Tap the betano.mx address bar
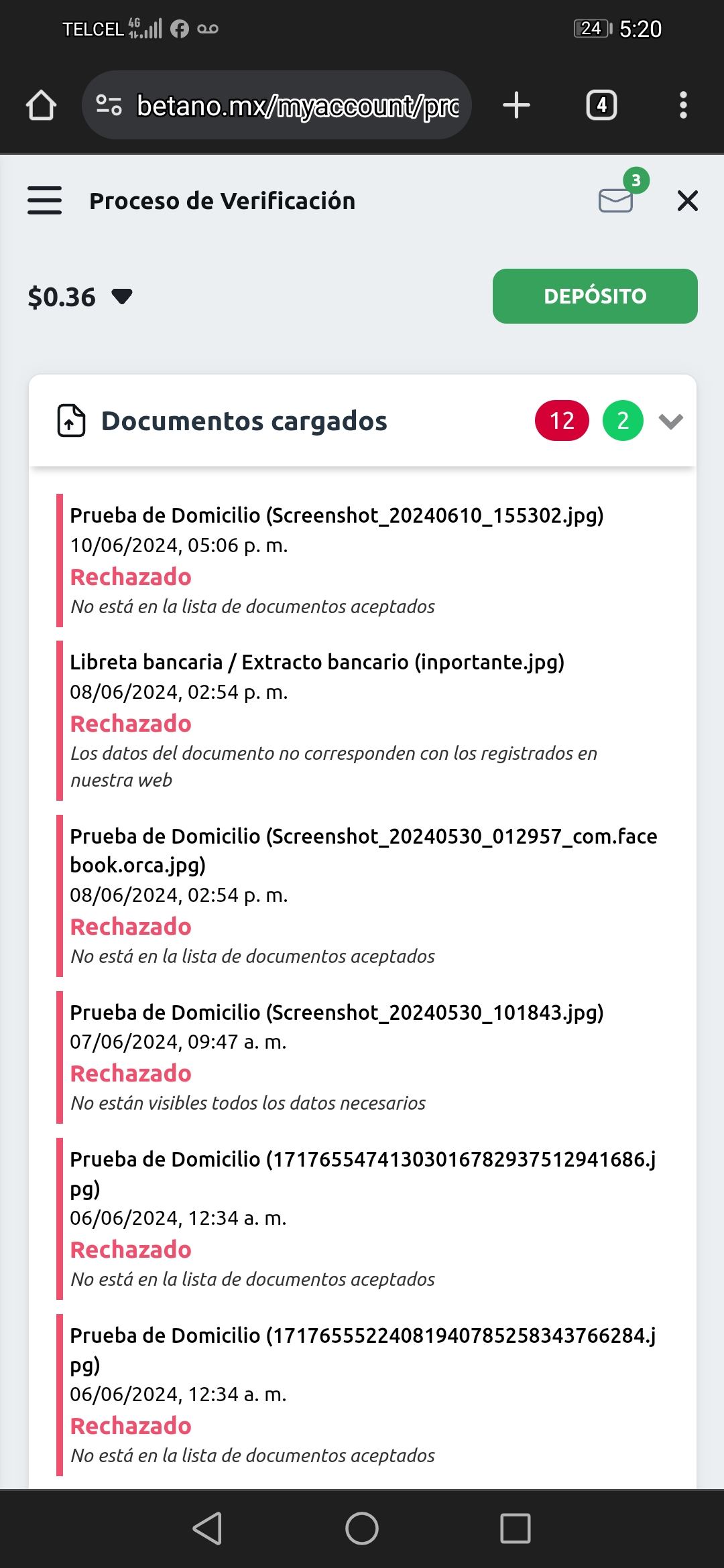 pos(295,104)
